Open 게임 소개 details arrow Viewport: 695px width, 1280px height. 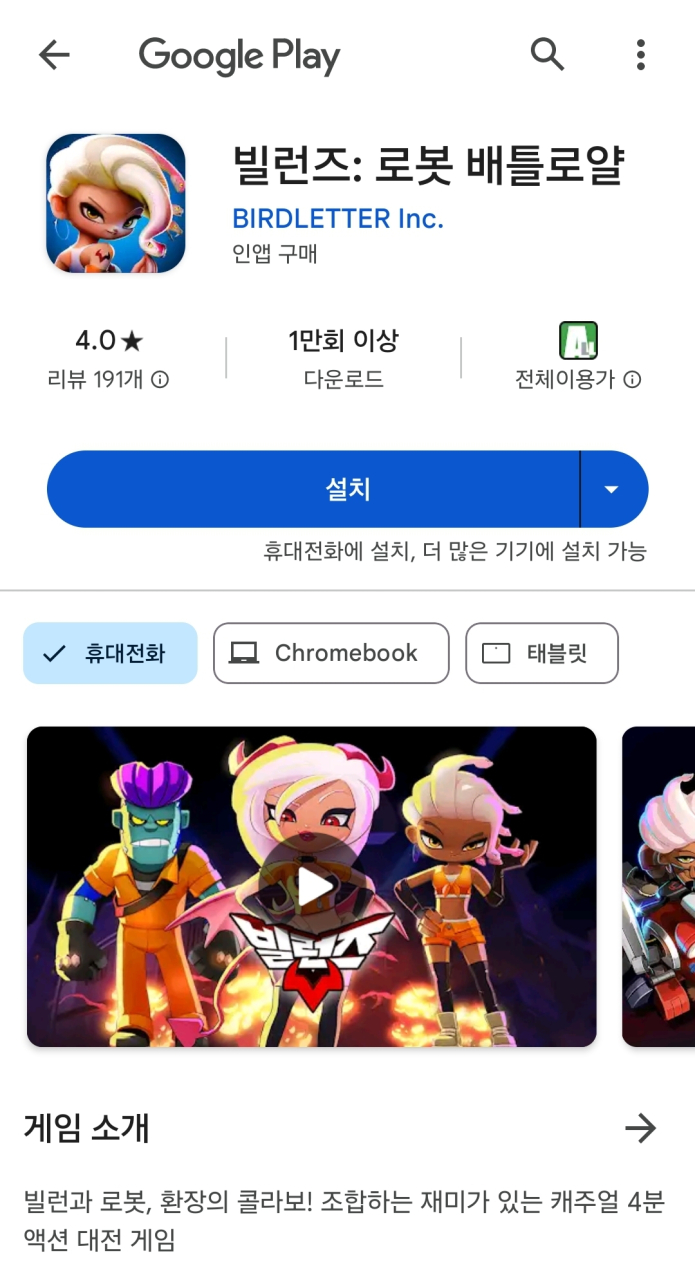point(640,1129)
